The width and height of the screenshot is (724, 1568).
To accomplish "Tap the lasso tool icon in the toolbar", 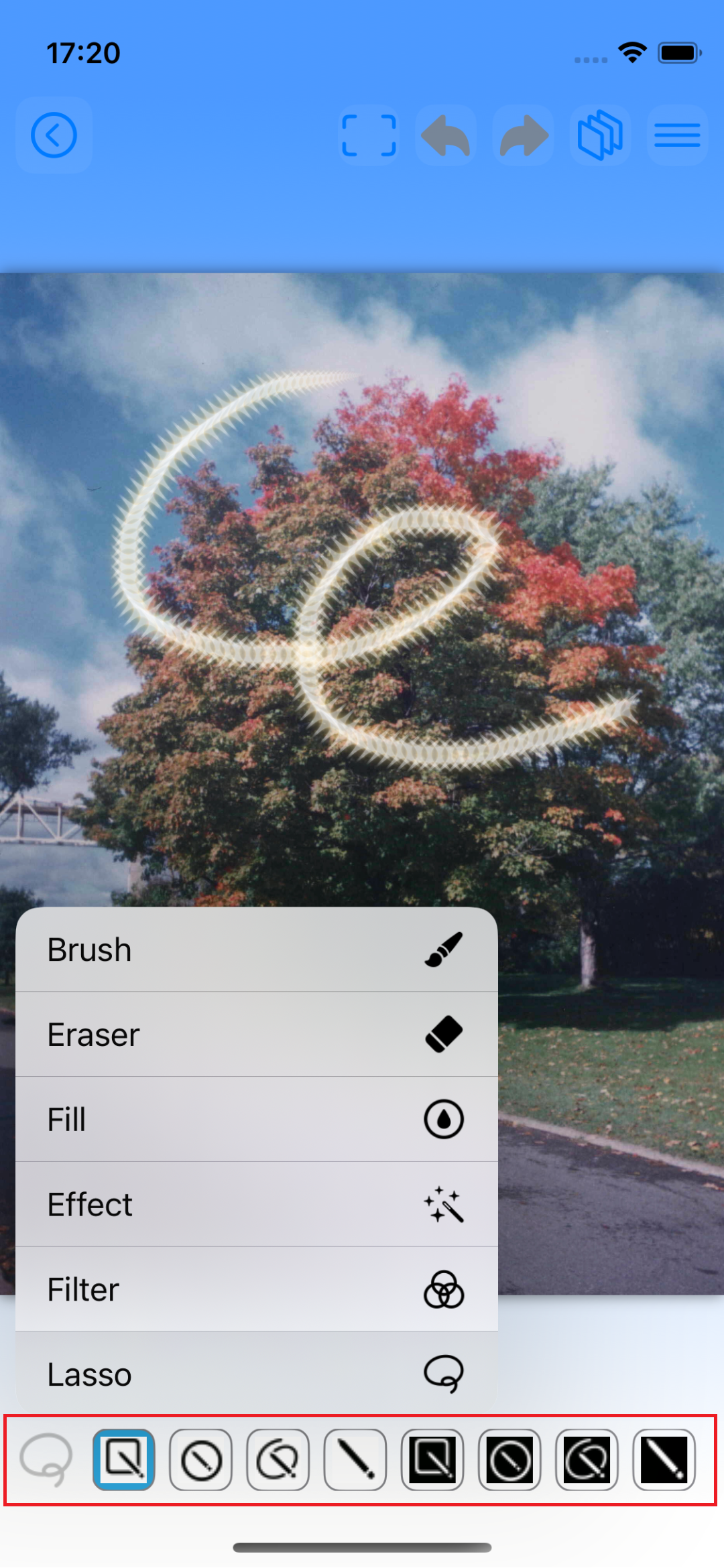I will tap(46, 1459).
